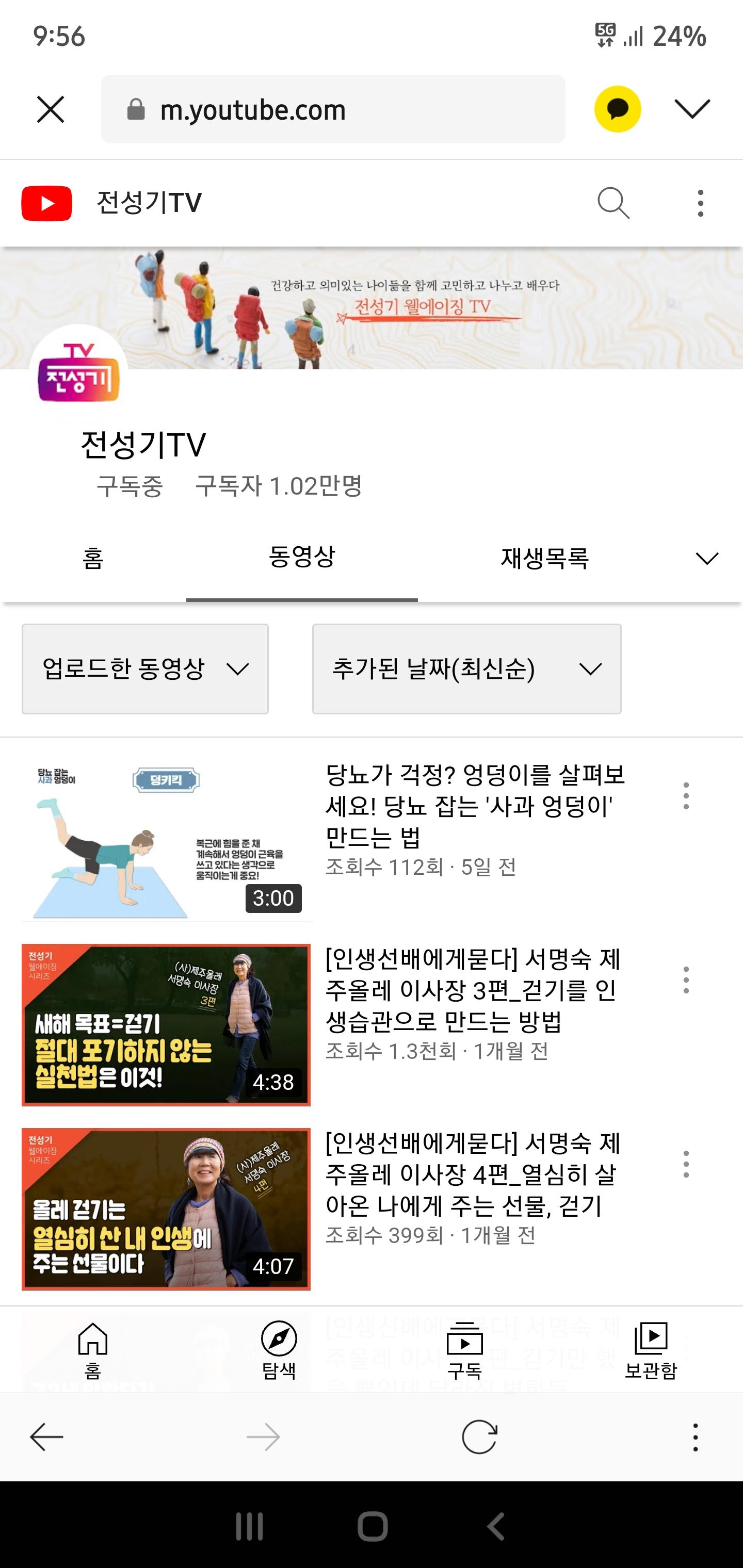Reload the page with the refresh icon
The image size is (743, 1568).
479,1437
